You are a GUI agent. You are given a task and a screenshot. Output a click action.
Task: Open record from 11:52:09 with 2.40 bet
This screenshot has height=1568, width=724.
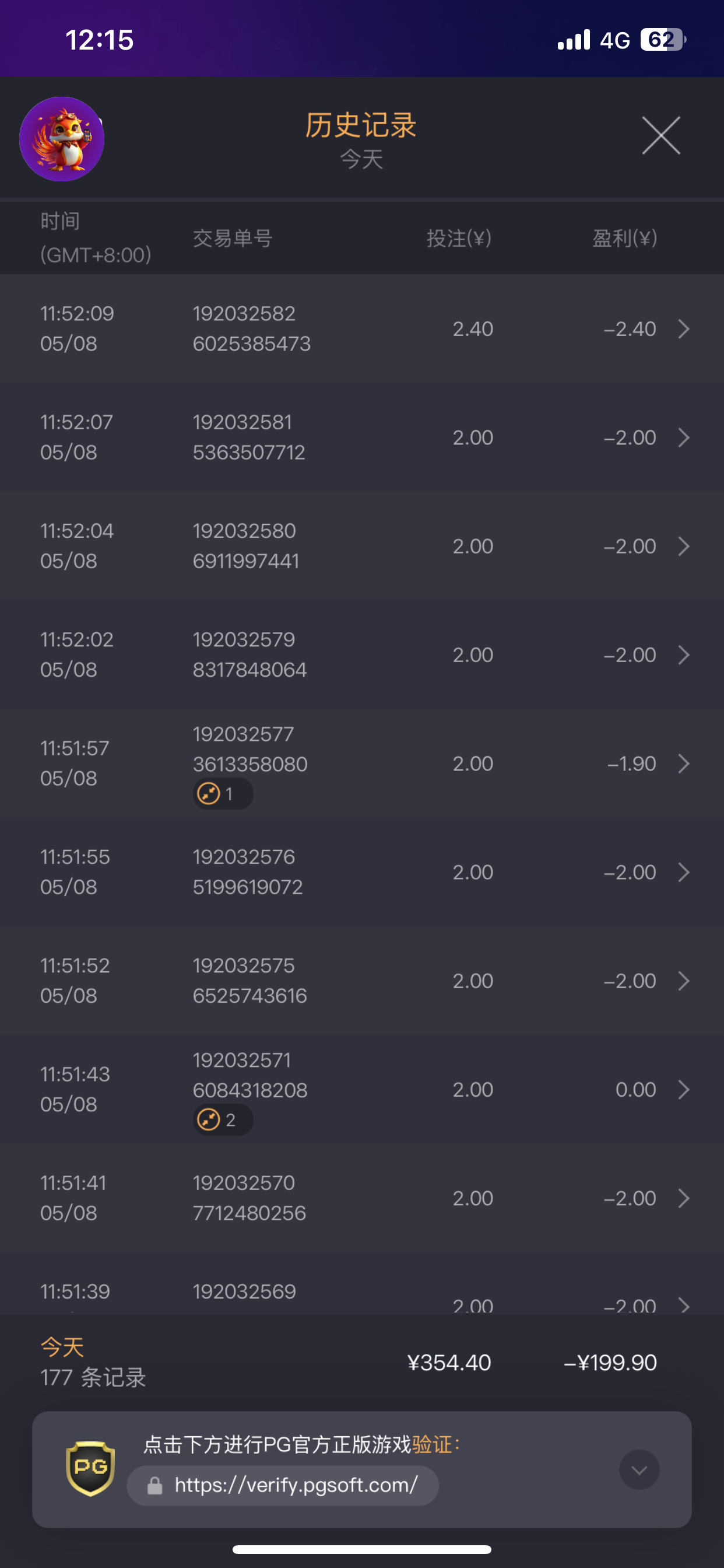(x=362, y=328)
